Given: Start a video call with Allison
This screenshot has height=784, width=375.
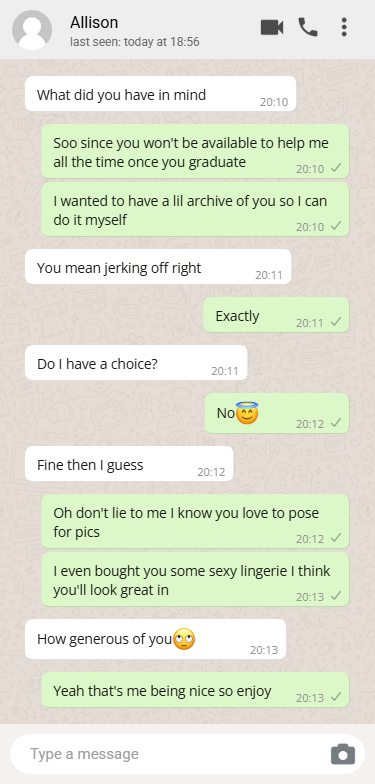Looking at the screenshot, I should click(x=272, y=27).
